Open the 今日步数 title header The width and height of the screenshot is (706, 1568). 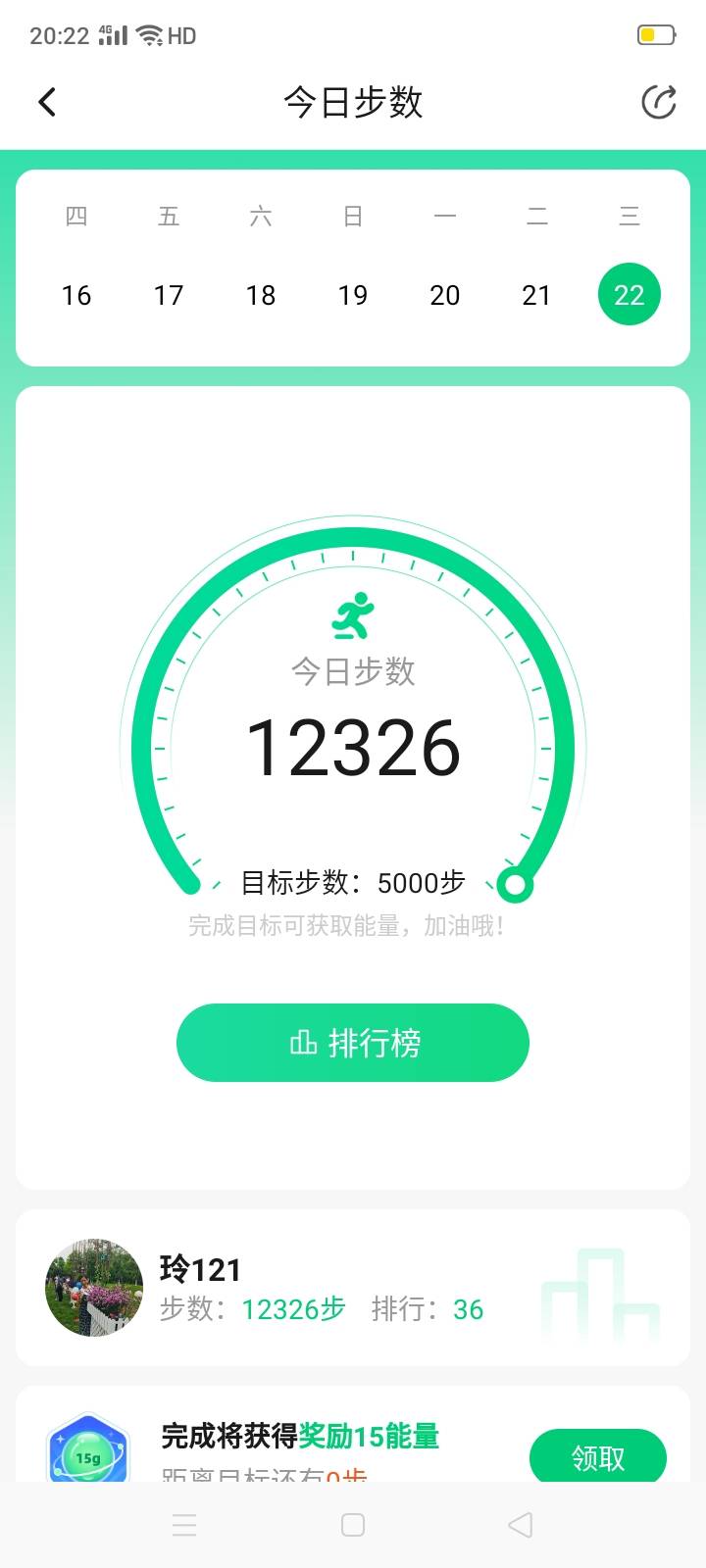tap(352, 101)
